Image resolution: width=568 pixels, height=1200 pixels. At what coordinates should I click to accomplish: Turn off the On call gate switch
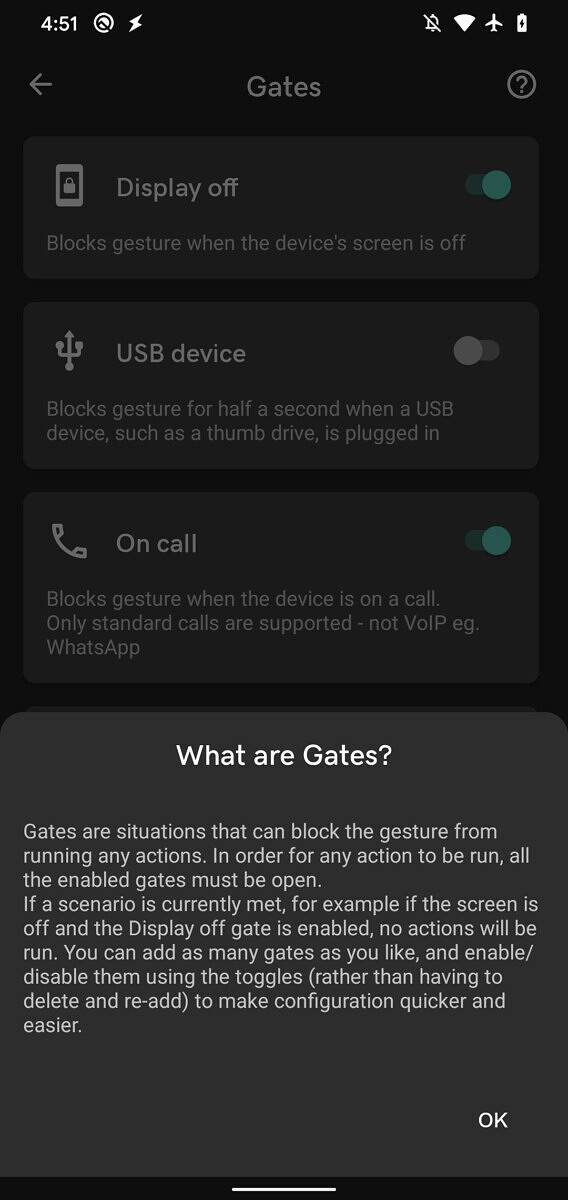(488, 541)
